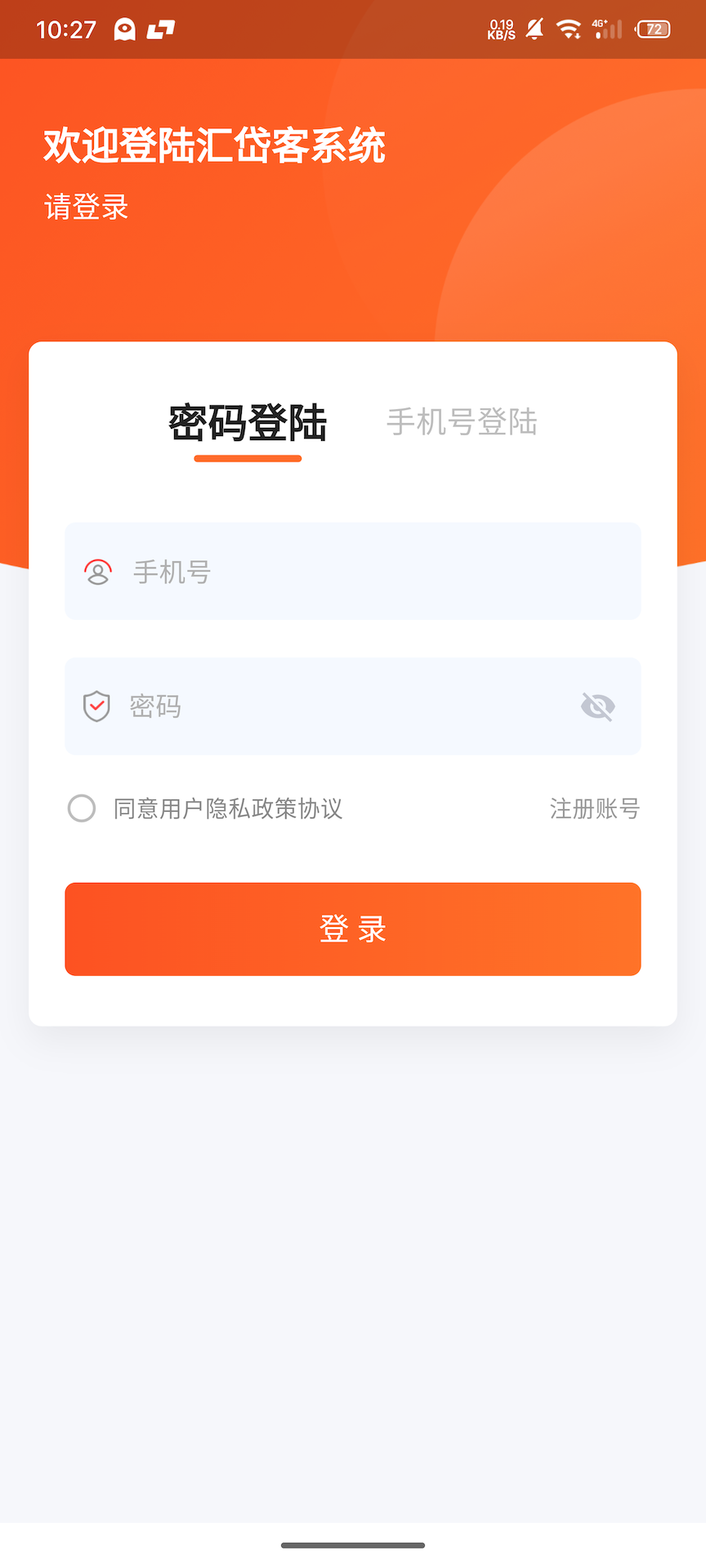Click the network speed indicator 0.19 KB/S

click(x=499, y=29)
